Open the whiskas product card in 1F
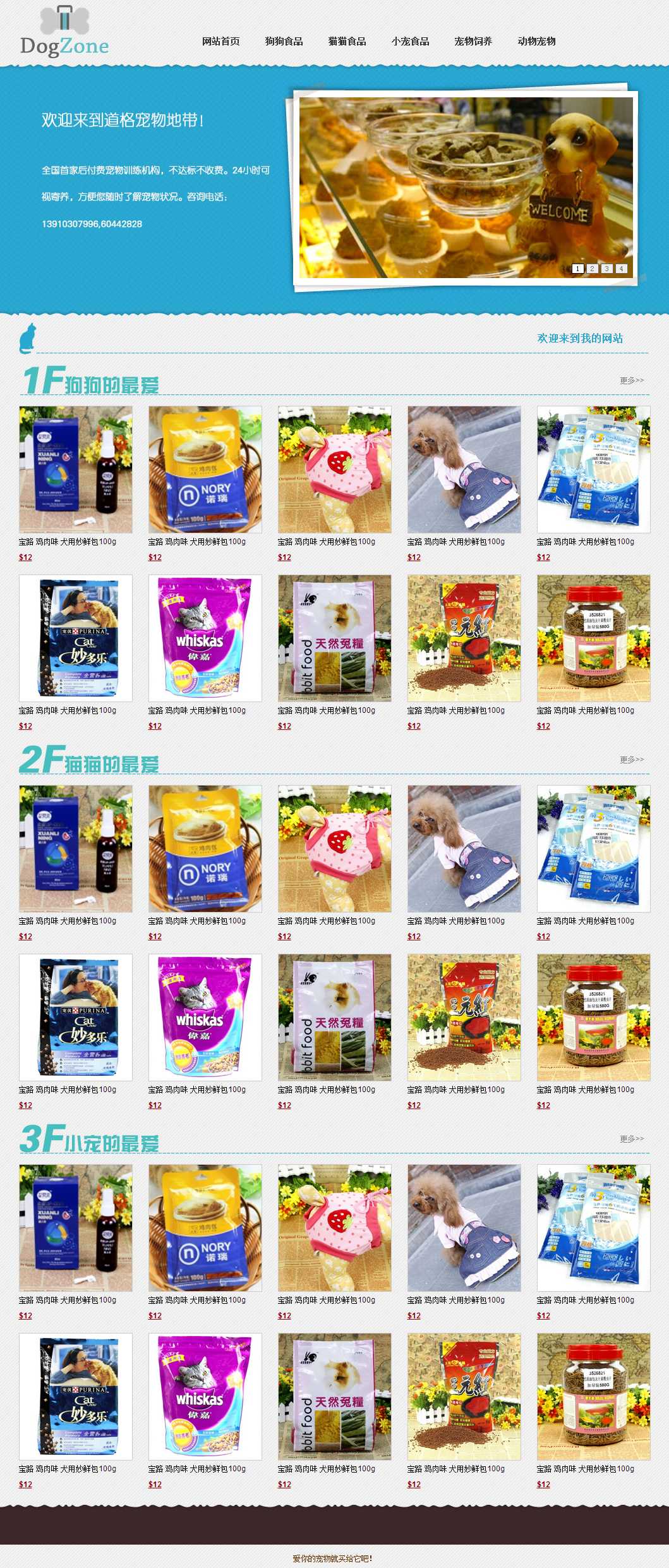This screenshot has height=1568, width=669. [x=205, y=638]
